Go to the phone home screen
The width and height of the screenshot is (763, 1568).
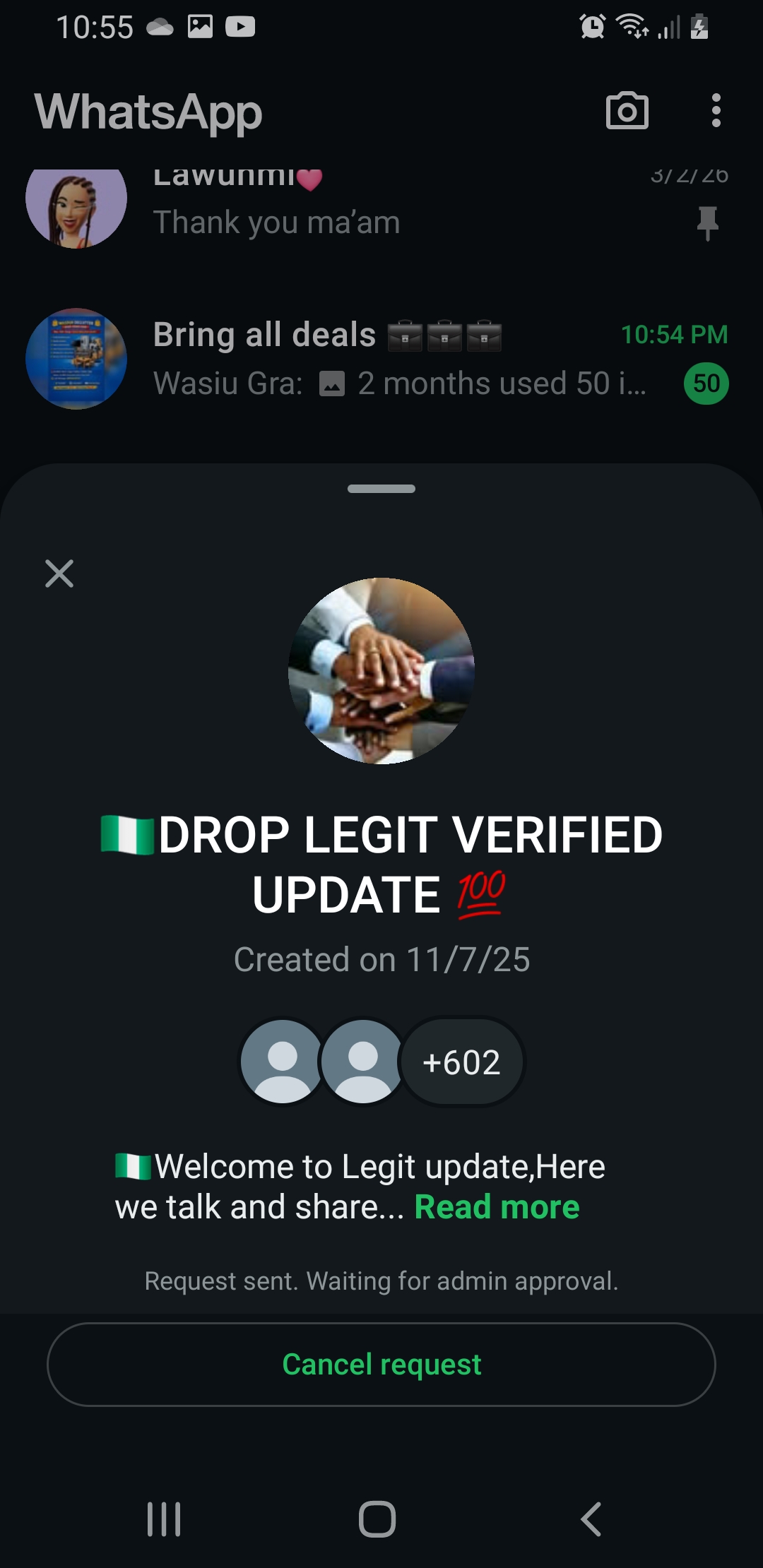(x=377, y=1519)
